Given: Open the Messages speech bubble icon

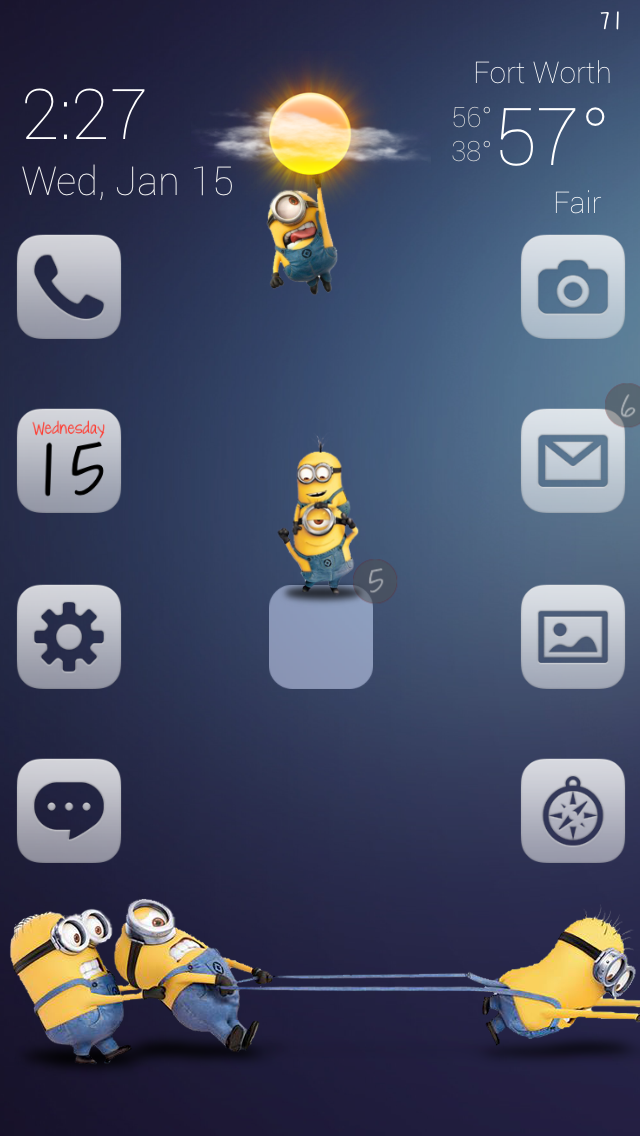Looking at the screenshot, I should click(x=69, y=810).
